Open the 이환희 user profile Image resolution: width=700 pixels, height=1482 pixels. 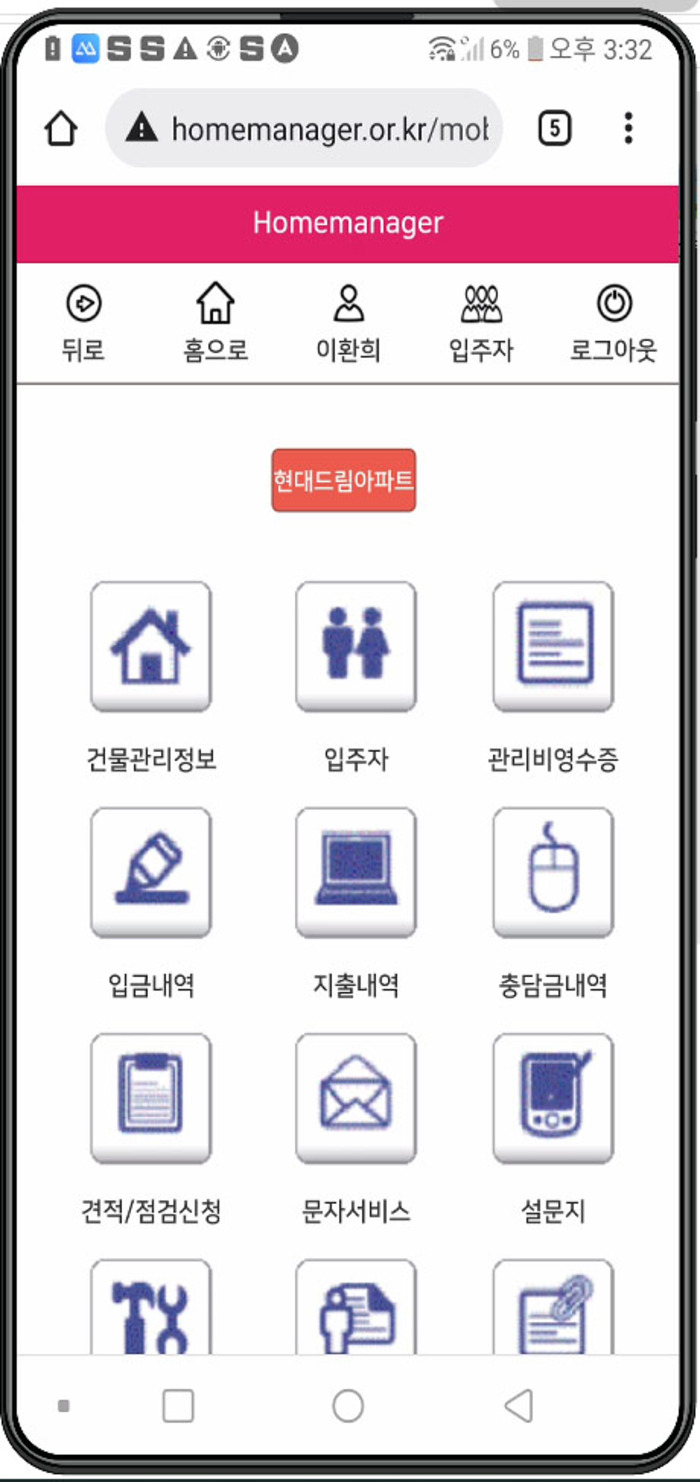point(348,322)
